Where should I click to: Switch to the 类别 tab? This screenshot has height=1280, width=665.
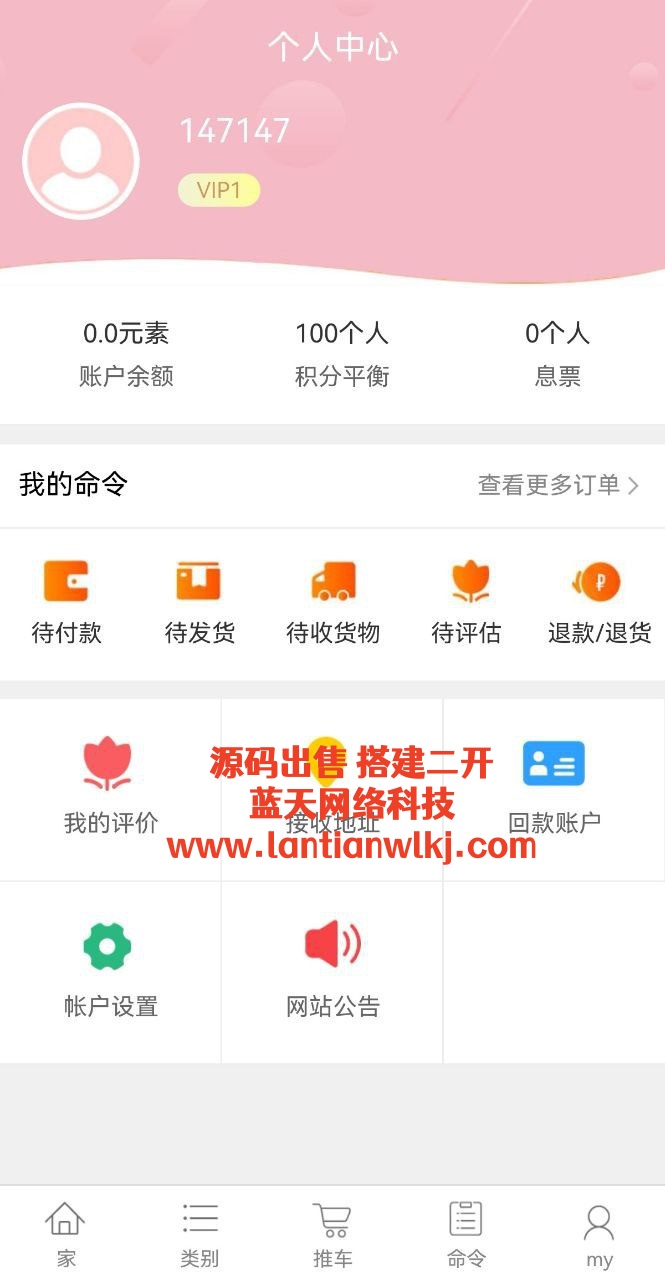pyautogui.click(x=199, y=1234)
